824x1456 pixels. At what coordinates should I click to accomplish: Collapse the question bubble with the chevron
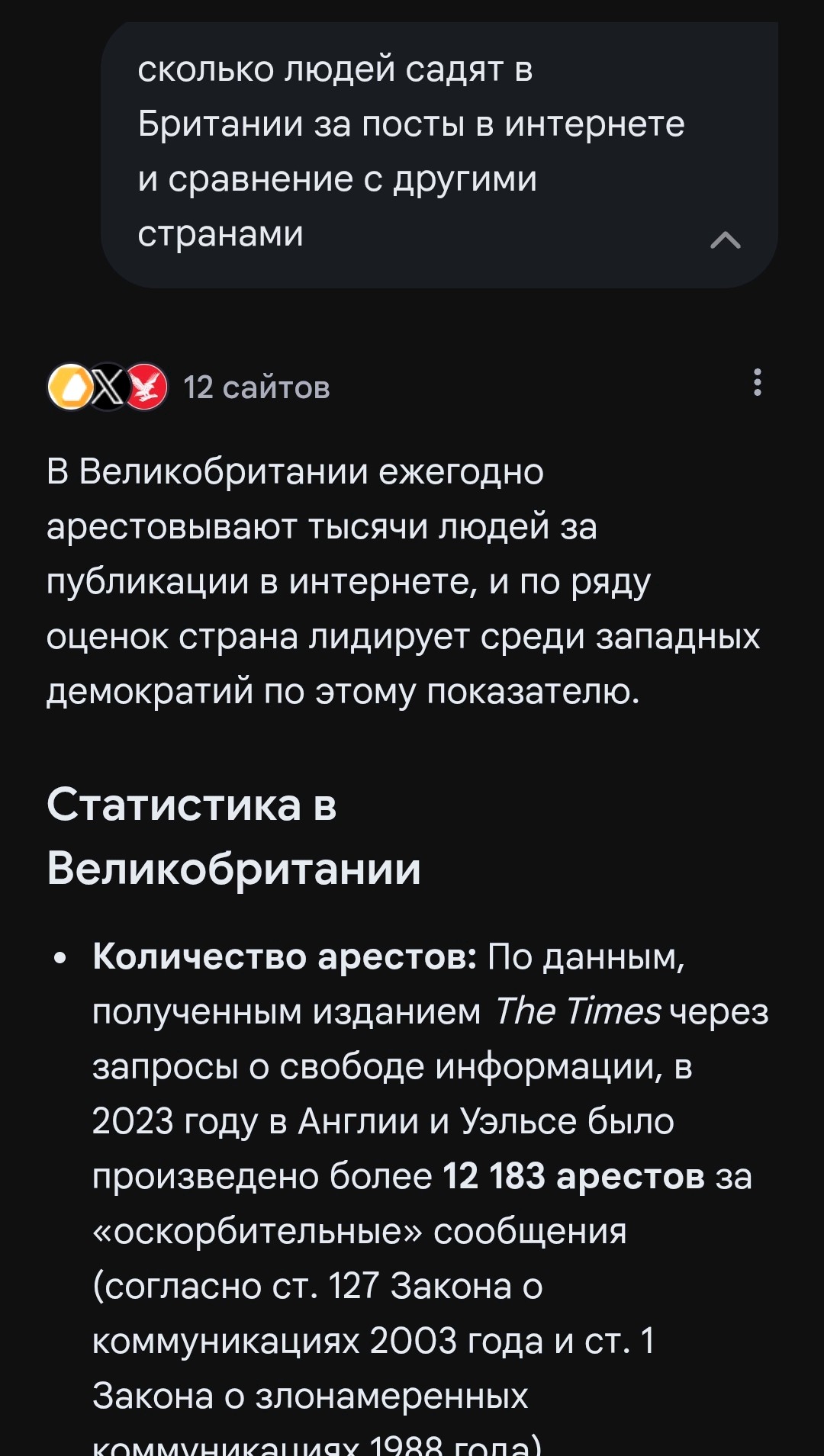[725, 240]
